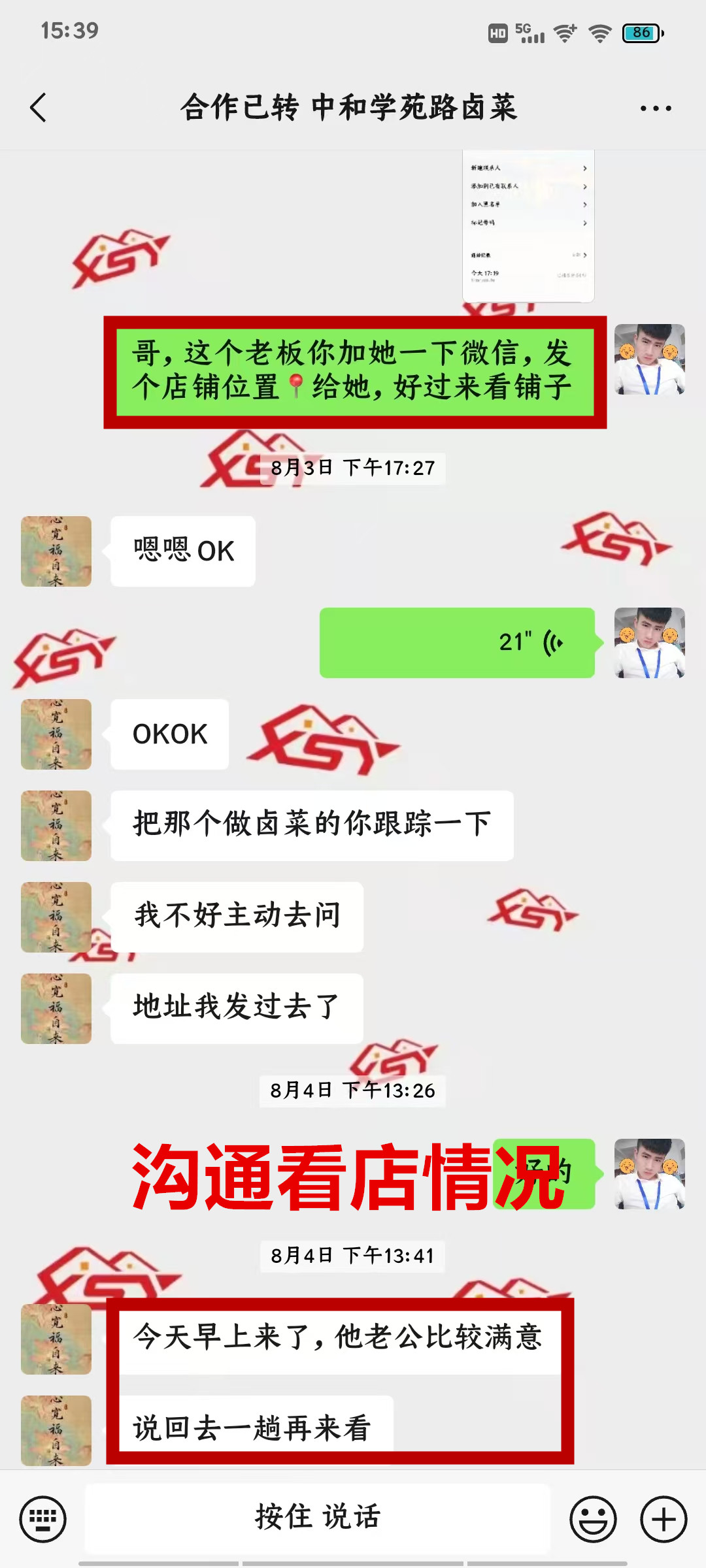Switch to keyboard text input

pyautogui.click(x=43, y=1519)
